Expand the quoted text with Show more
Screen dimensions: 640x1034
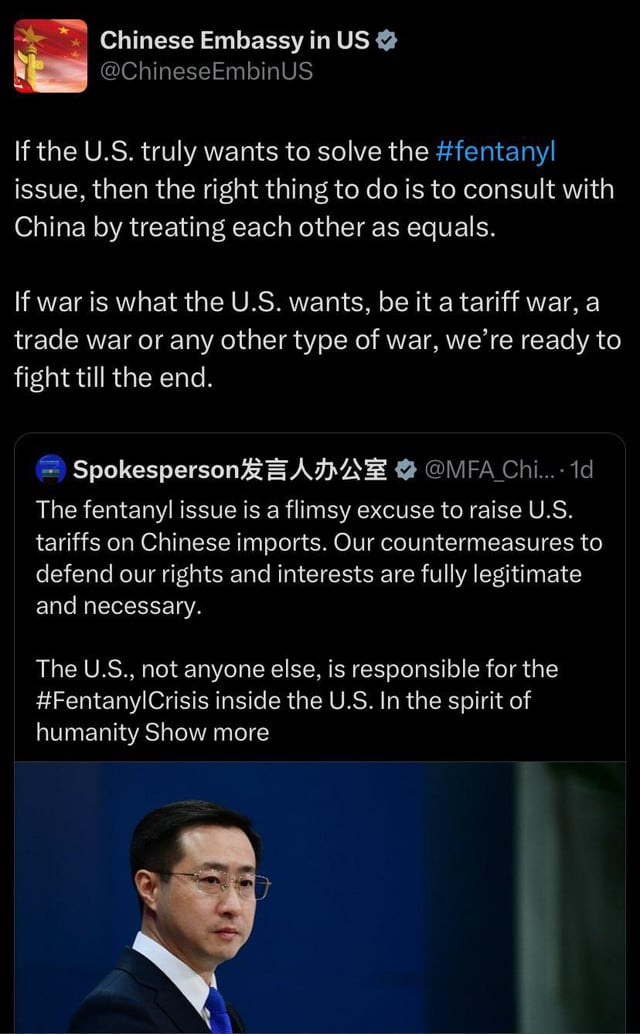pos(207,732)
